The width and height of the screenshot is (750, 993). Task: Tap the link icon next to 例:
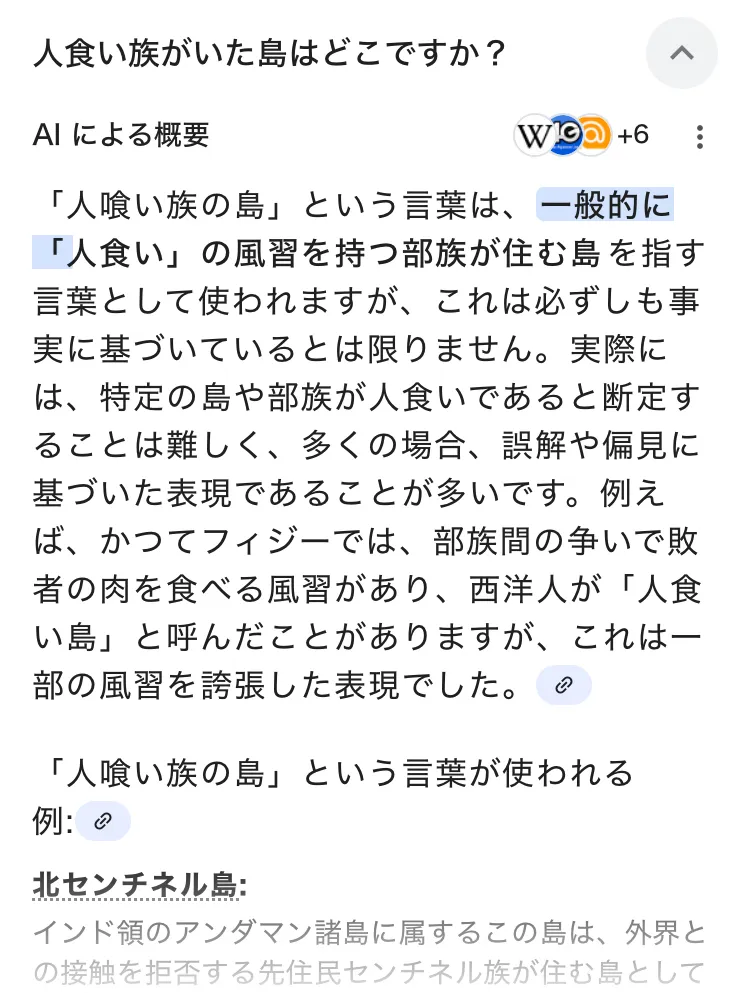pyautogui.click(x=103, y=822)
